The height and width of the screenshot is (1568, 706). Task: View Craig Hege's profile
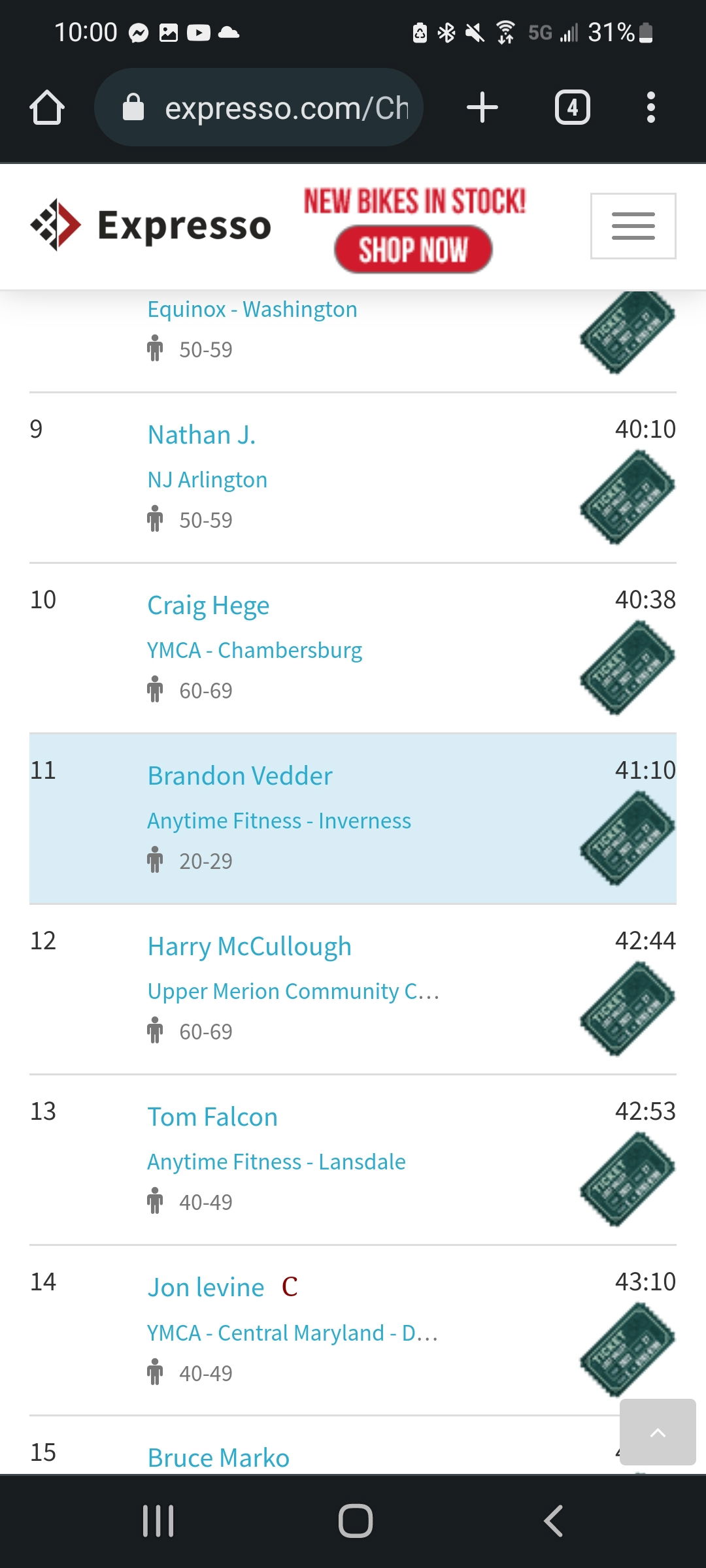point(208,606)
